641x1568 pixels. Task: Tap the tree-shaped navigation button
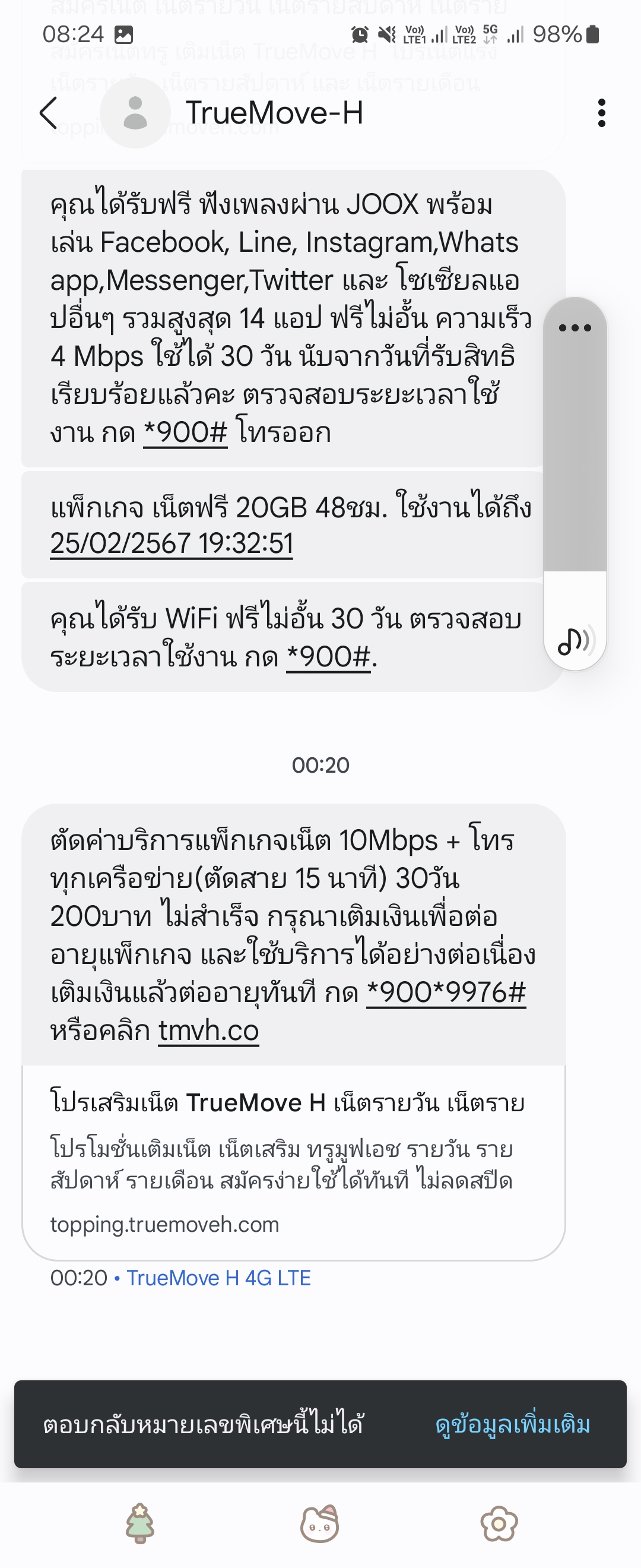pyautogui.click(x=140, y=1523)
